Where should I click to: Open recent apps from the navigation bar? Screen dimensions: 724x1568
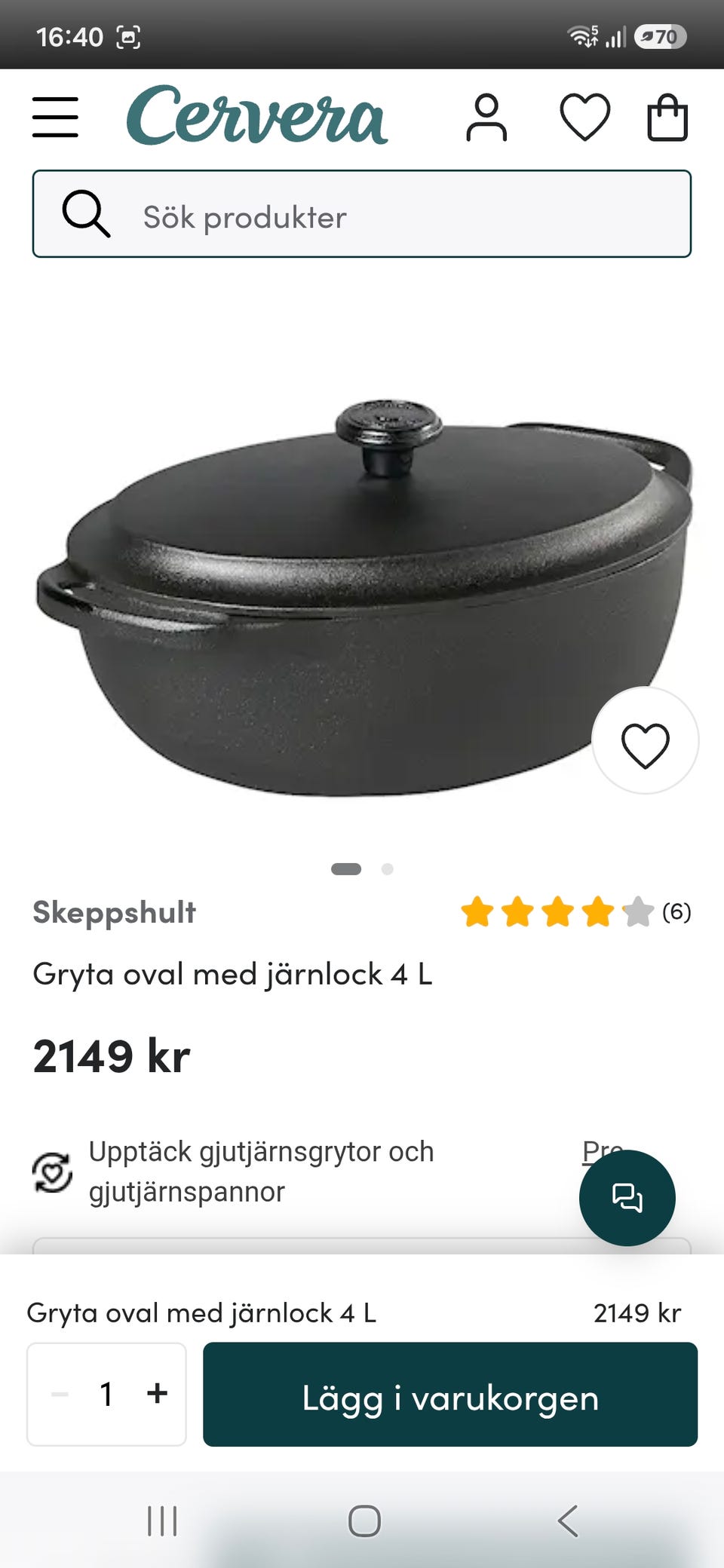click(x=162, y=1521)
